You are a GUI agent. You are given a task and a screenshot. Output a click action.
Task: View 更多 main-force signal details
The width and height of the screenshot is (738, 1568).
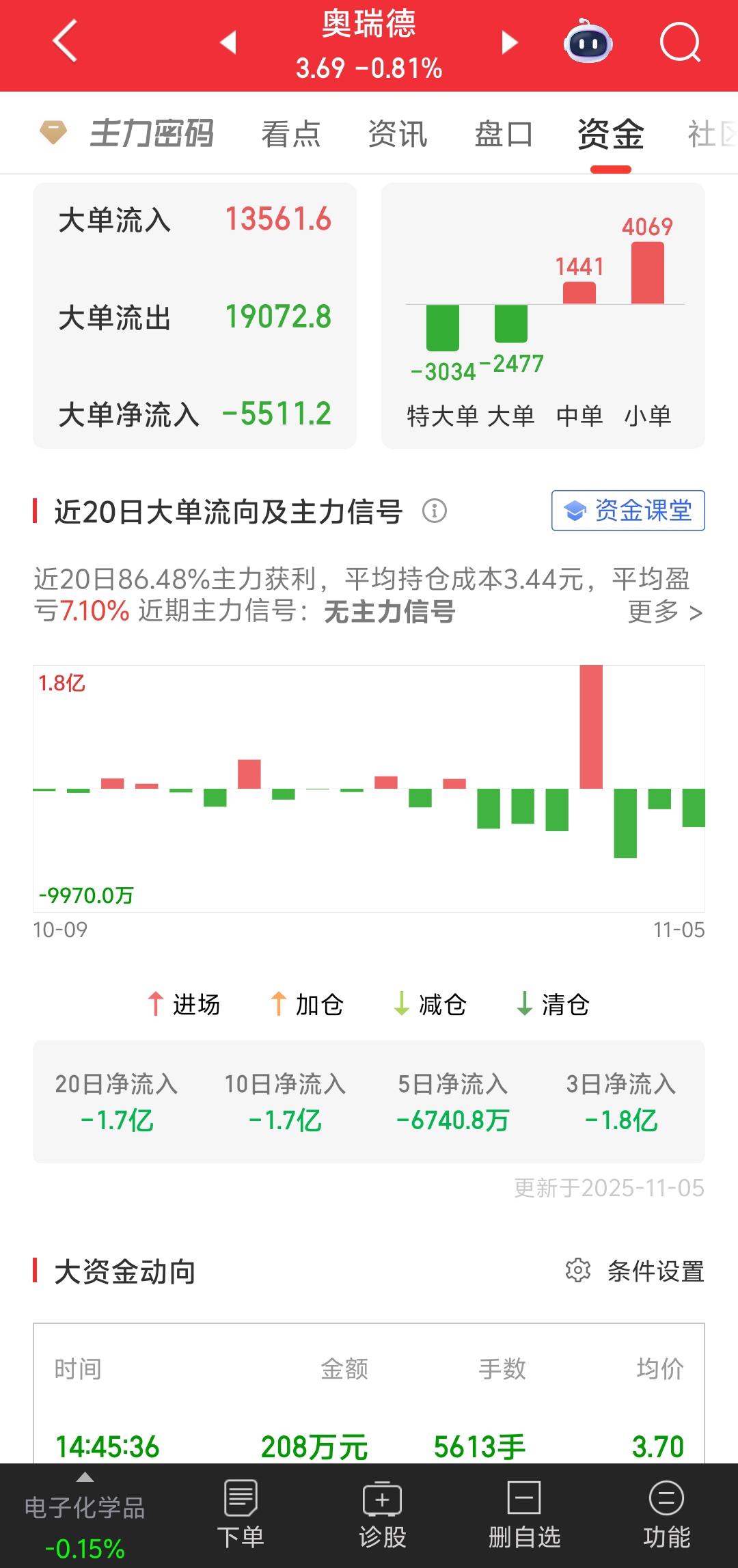[x=665, y=612]
